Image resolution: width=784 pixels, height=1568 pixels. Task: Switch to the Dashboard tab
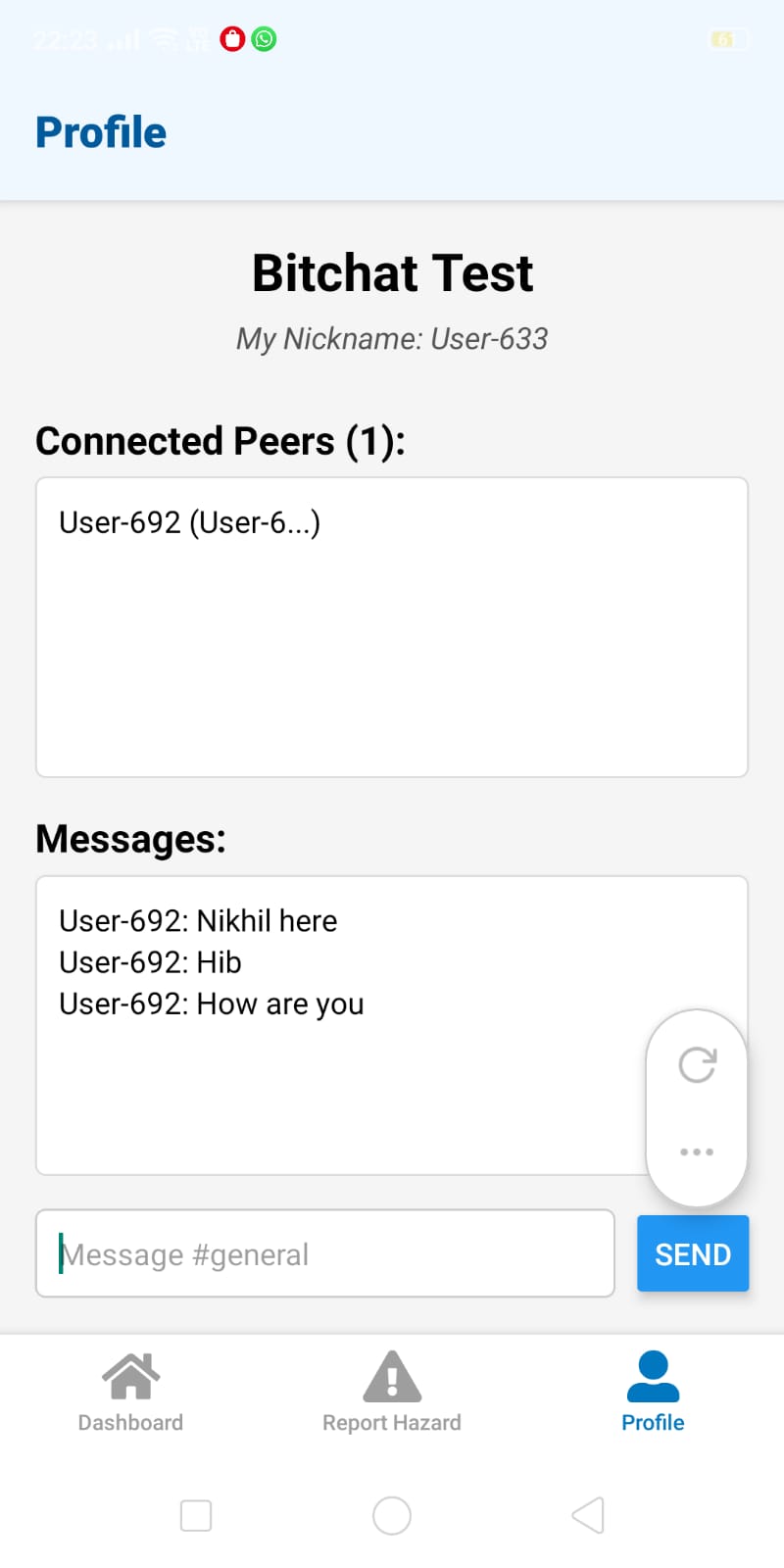coord(130,1392)
